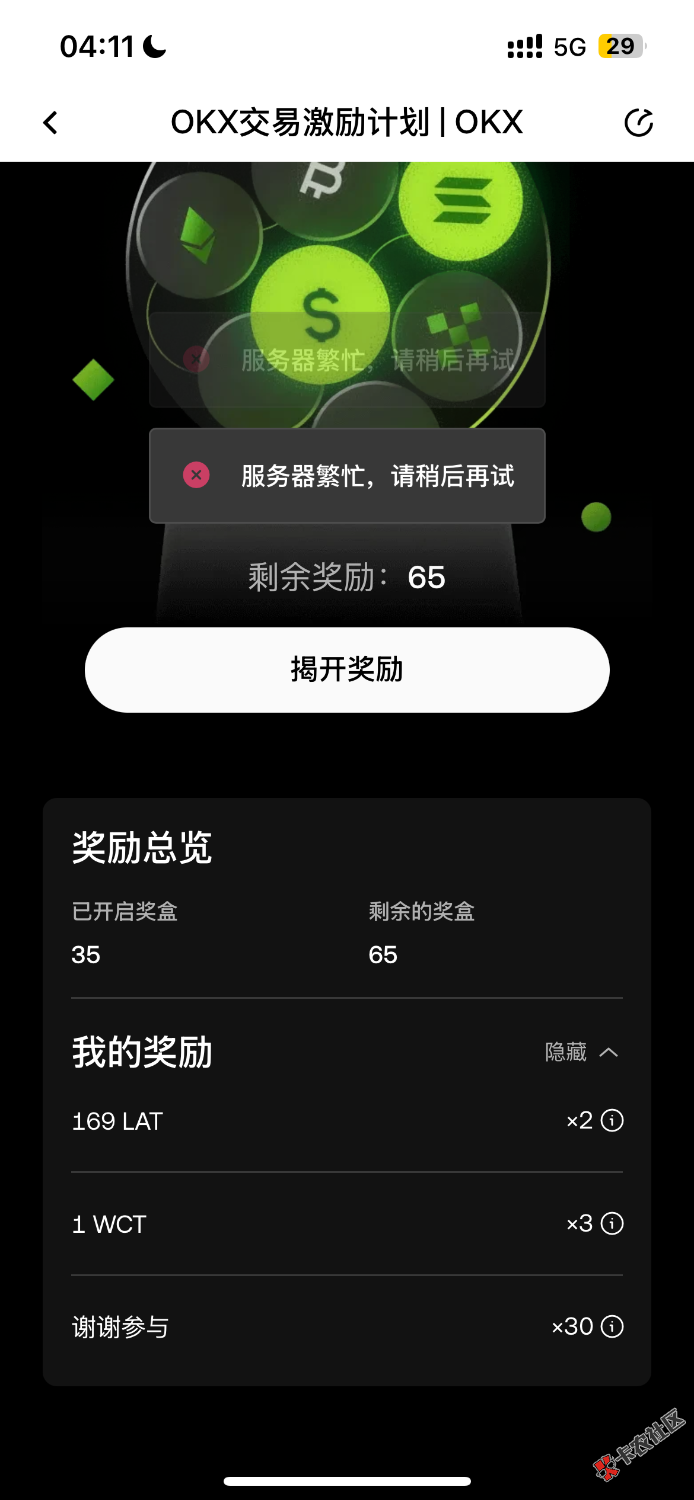Show info icon for 谢谢参与
This screenshot has width=694, height=1500.
tap(612, 1327)
